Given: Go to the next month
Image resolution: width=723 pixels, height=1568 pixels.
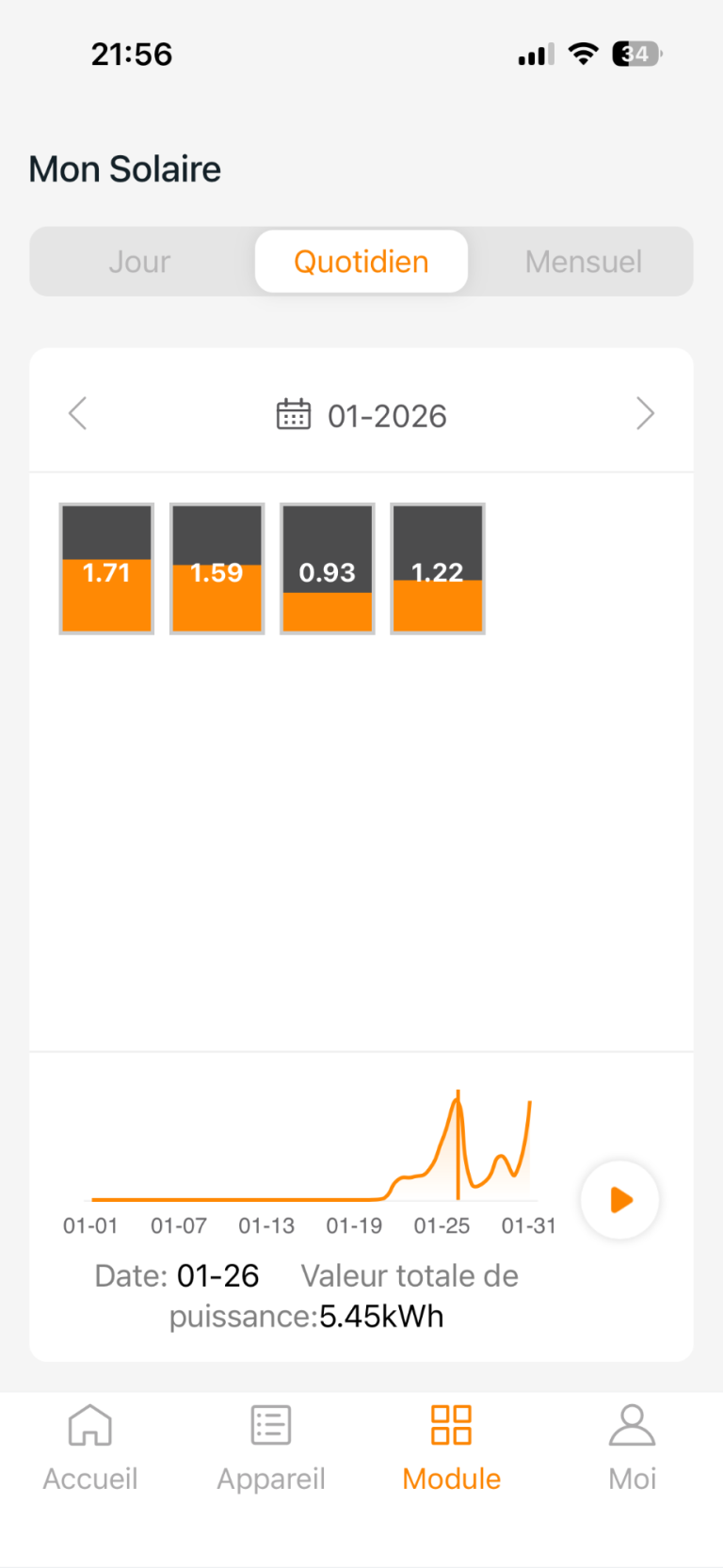Looking at the screenshot, I should tap(645, 413).
